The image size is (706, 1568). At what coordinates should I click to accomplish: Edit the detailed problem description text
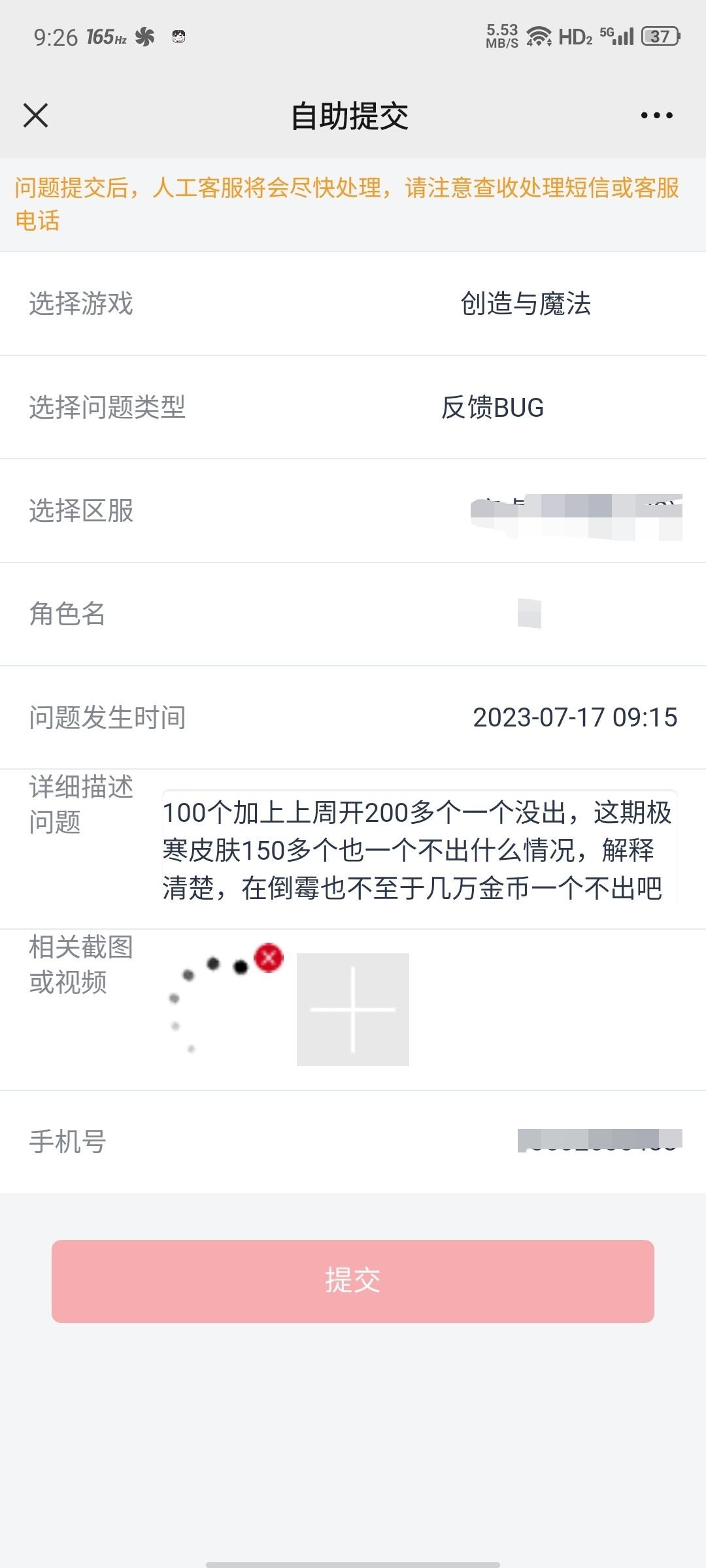point(420,849)
